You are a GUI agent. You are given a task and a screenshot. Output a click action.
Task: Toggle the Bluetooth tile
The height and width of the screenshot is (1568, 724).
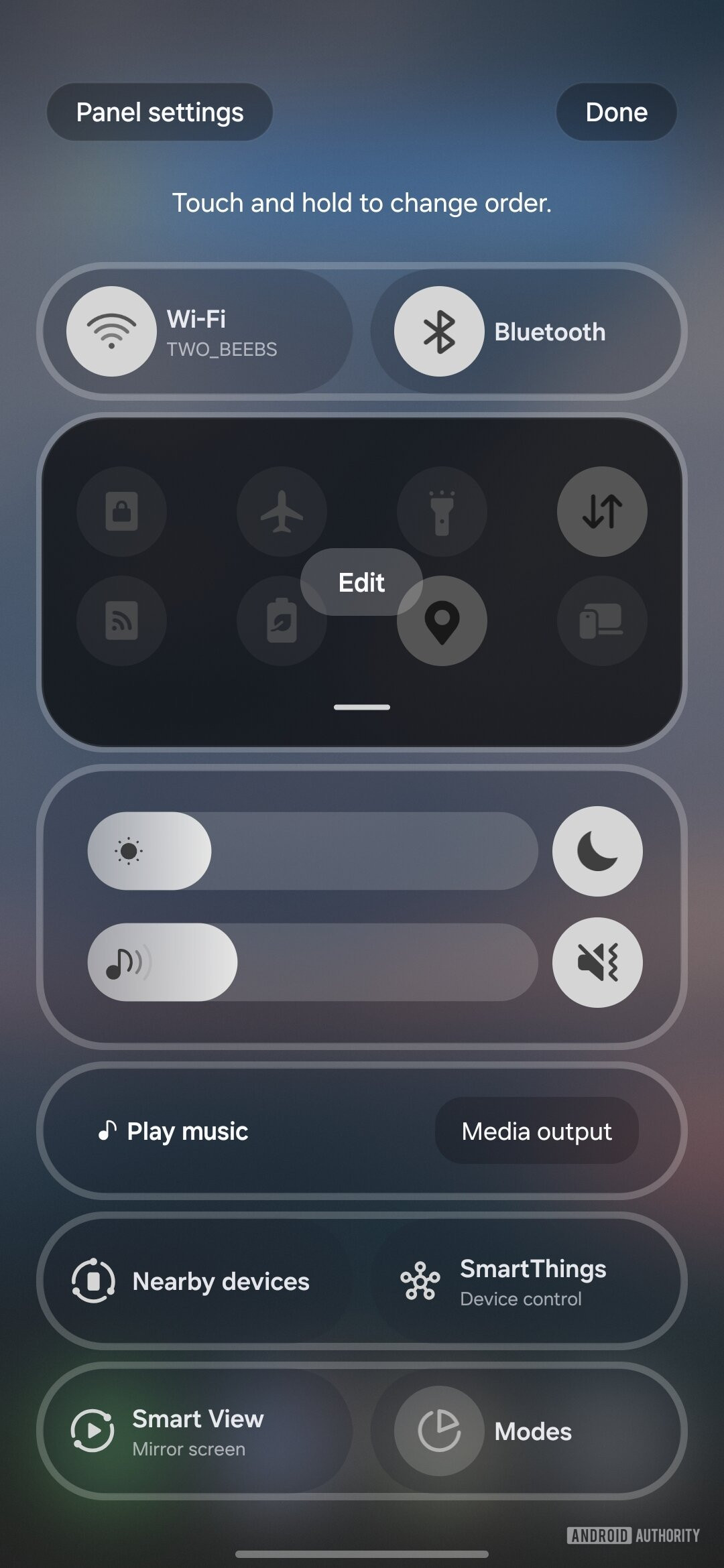439,331
